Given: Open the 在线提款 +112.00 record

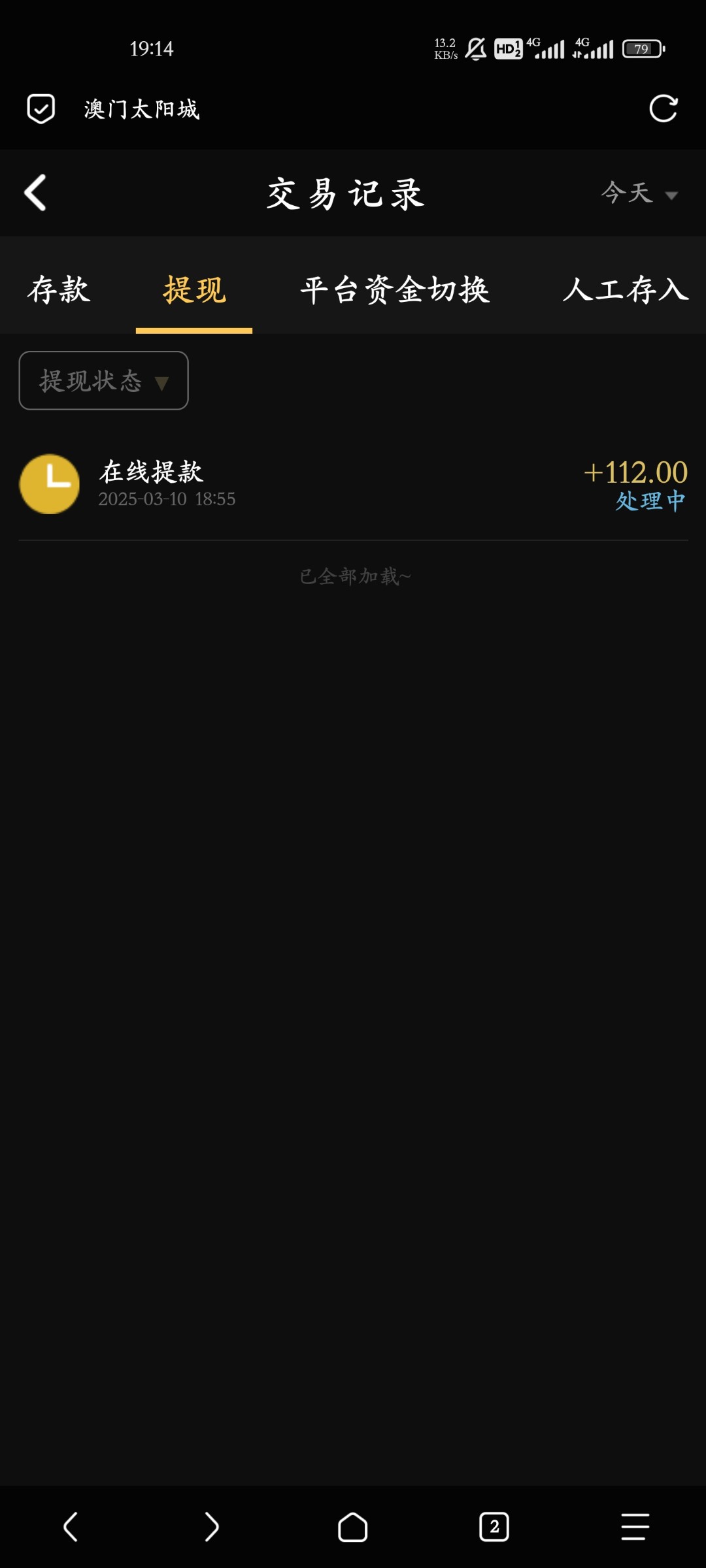Looking at the screenshot, I should tap(353, 484).
